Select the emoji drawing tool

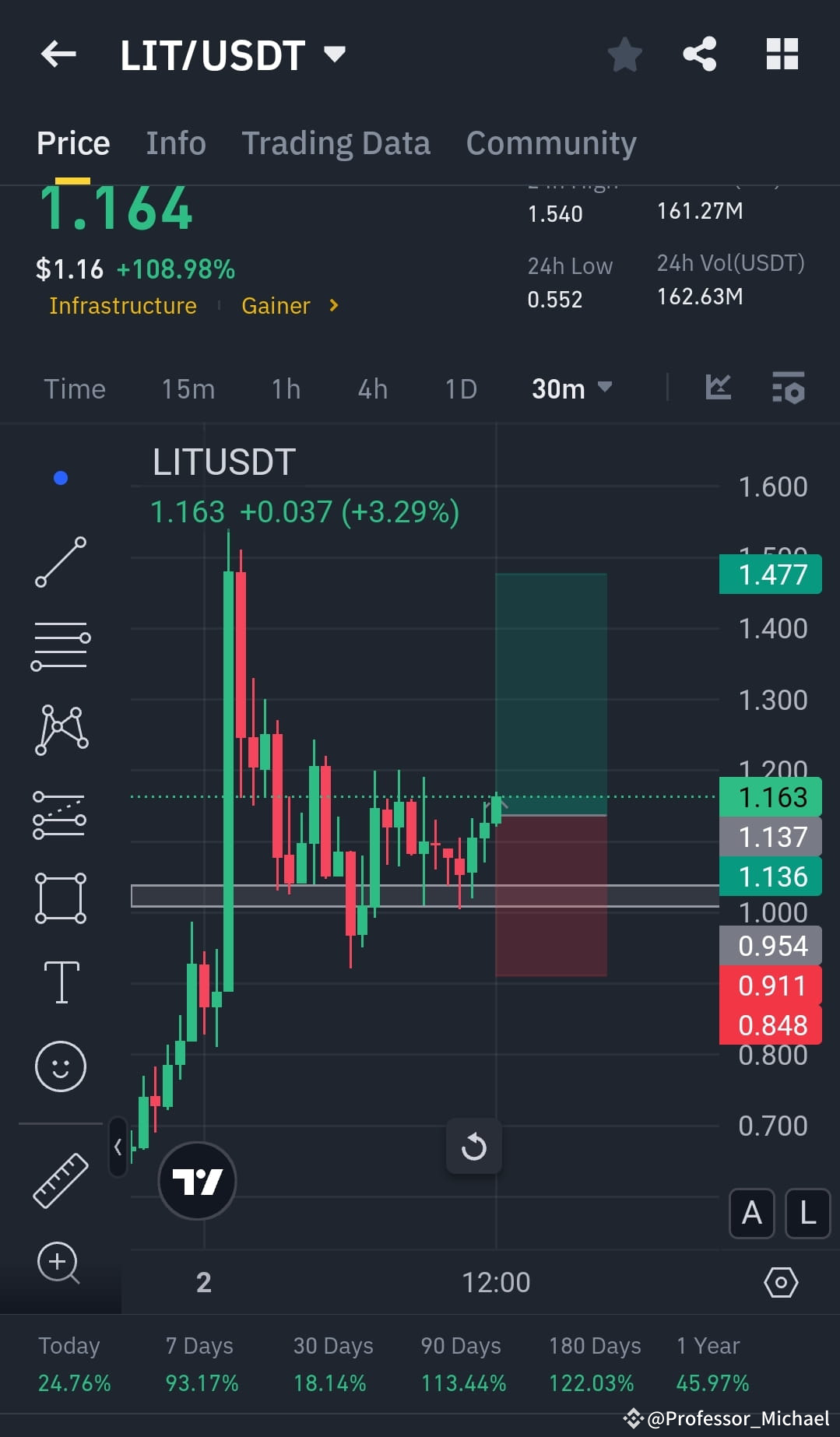(x=61, y=1066)
